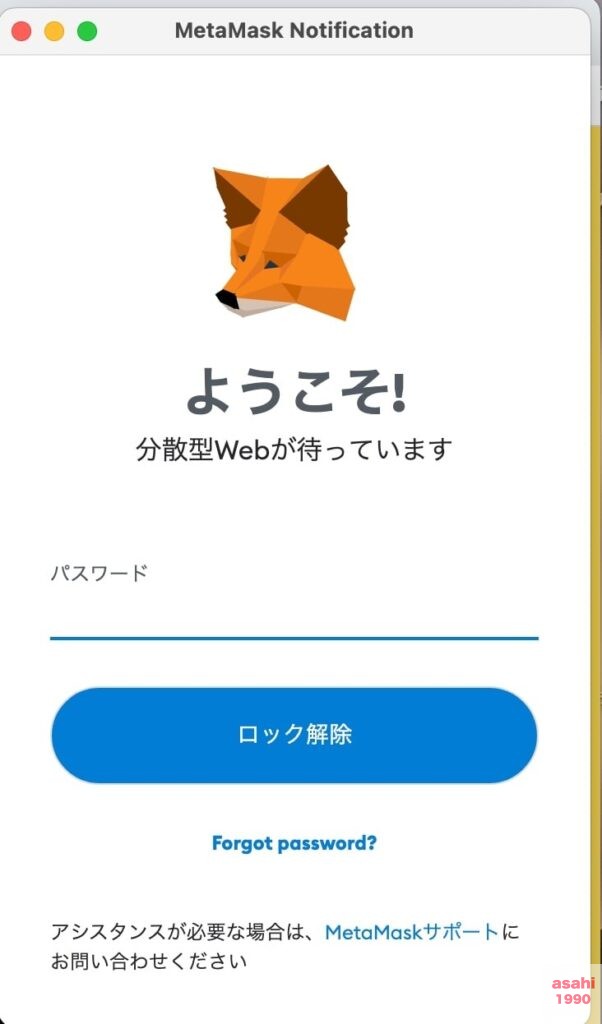Maximize the window with the green button
Image resolution: width=602 pixels, height=1024 pixels.
tap(87, 31)
